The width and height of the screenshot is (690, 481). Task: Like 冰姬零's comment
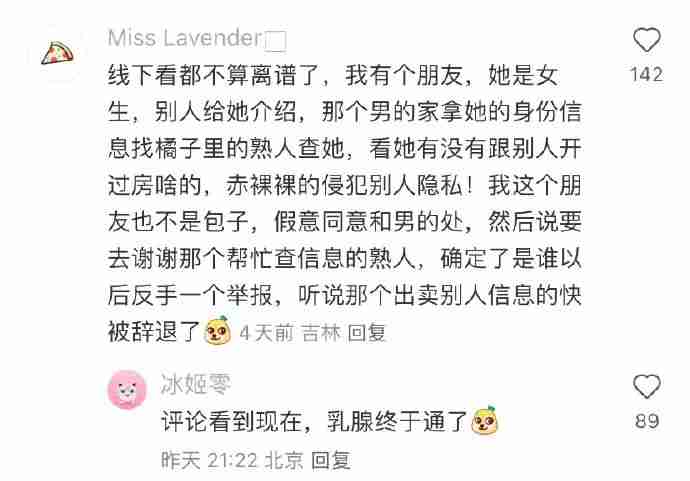tap(648, 386)
